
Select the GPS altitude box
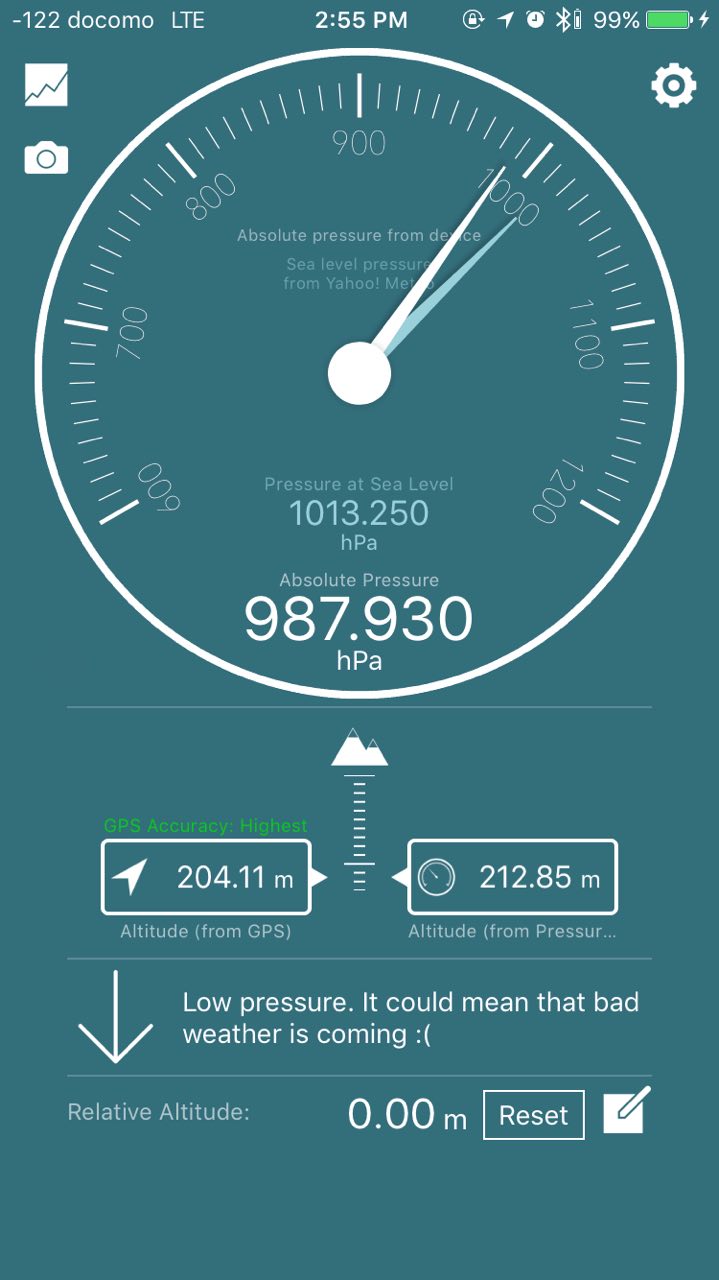206,877
